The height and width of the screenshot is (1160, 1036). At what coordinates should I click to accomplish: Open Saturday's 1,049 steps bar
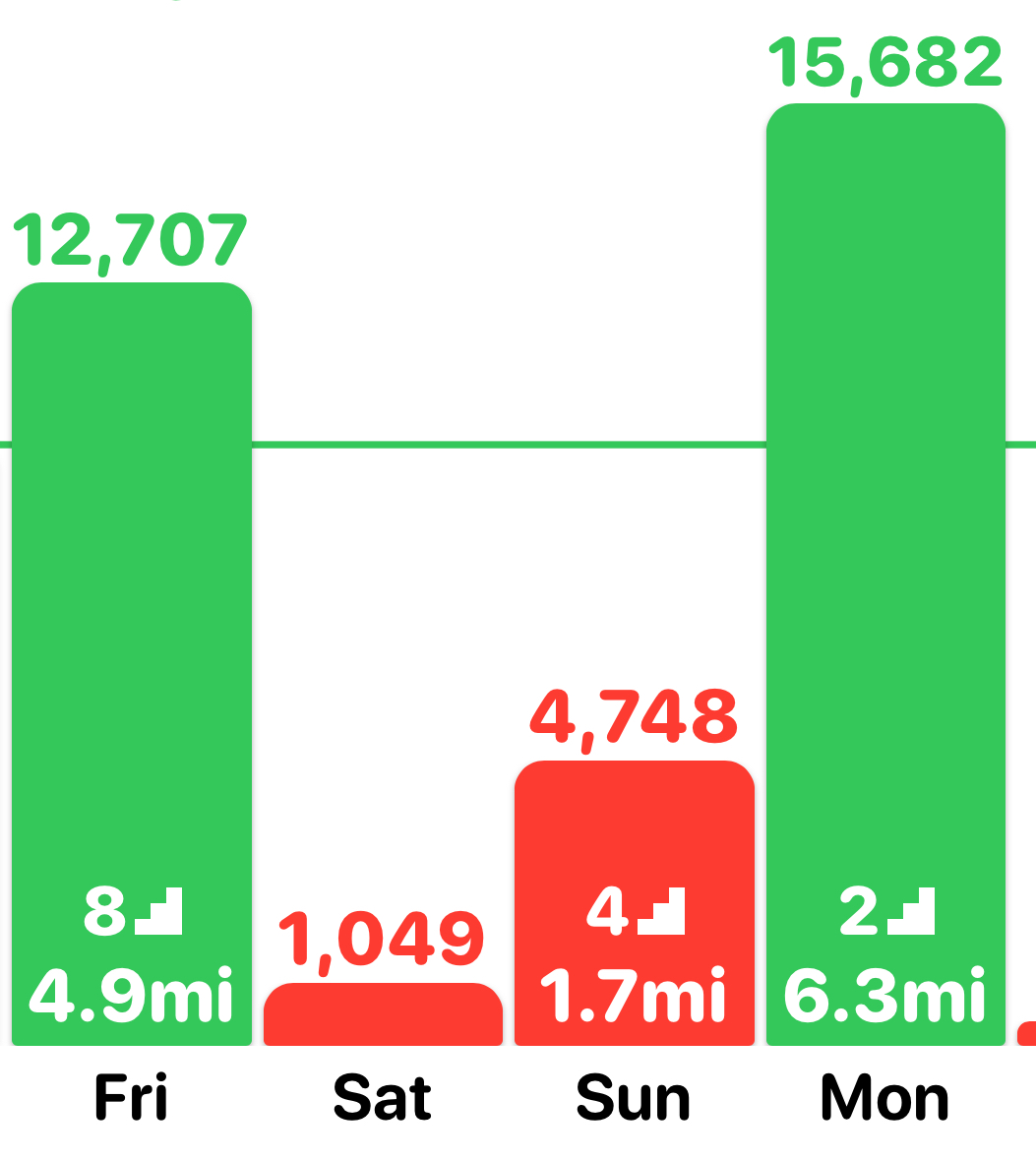(383, 1015)
